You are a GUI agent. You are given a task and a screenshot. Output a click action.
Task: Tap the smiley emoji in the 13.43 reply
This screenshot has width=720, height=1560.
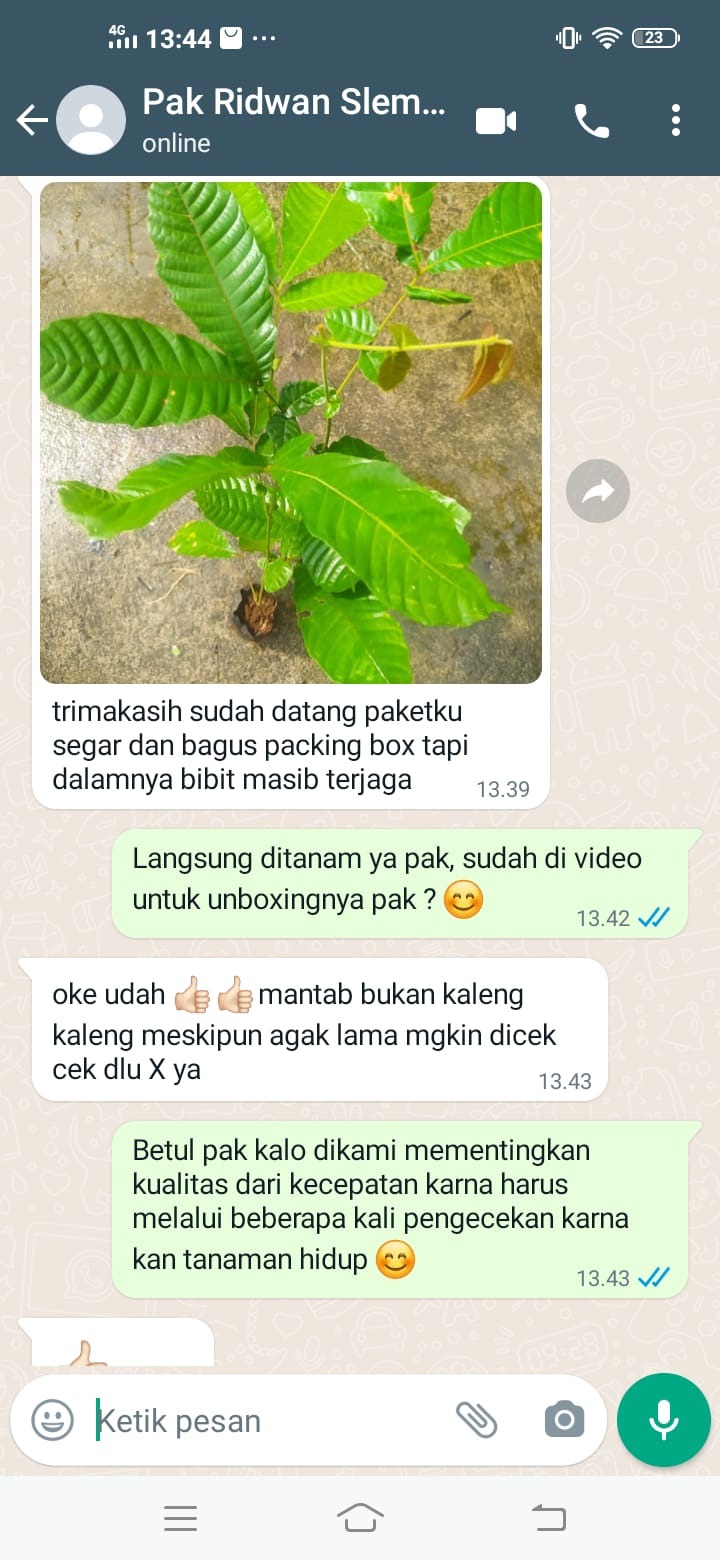pos(398,1259)
